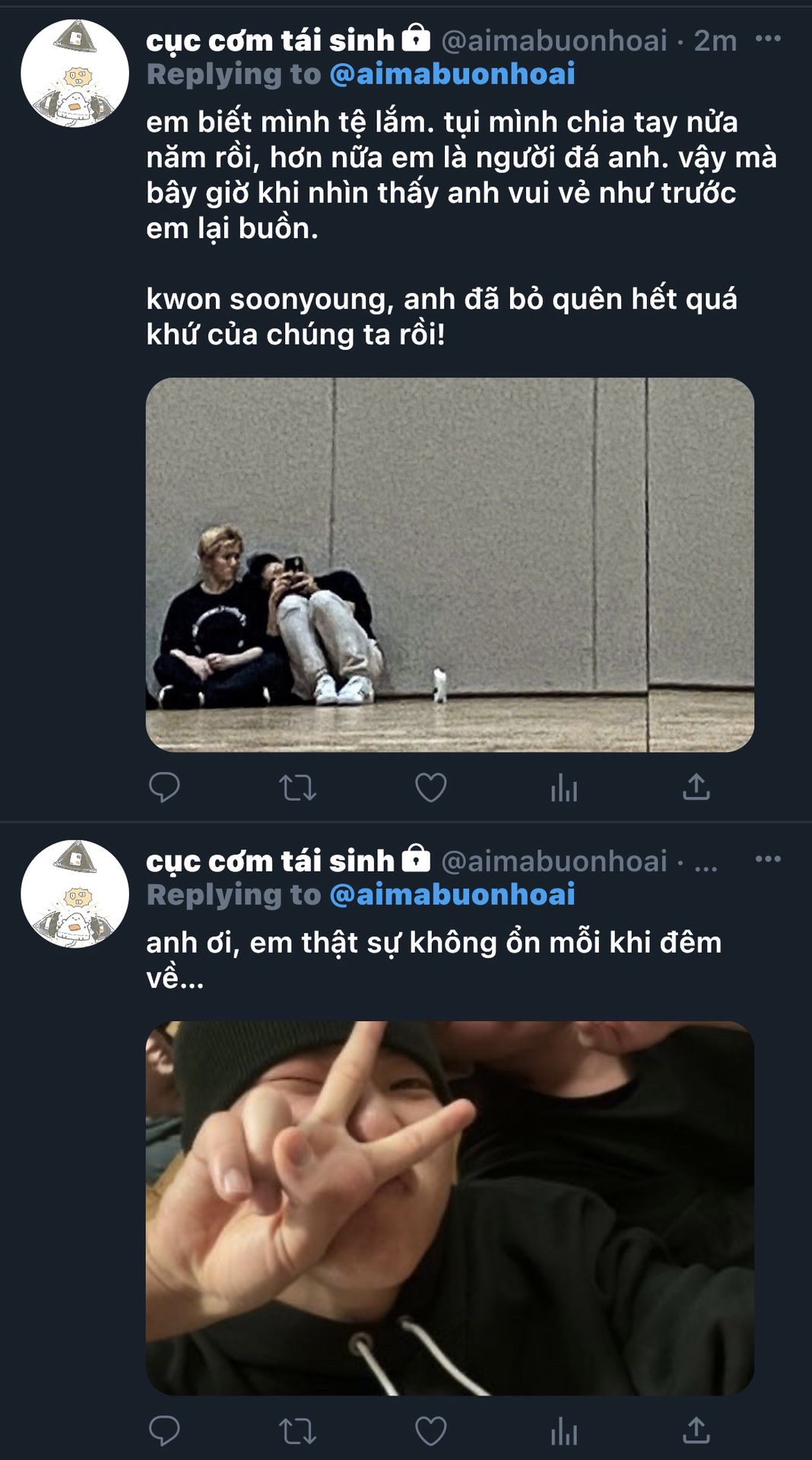Open overflow menu on the "anh ơi" tweet
The image size is (812, 1460).
(768, 859)
